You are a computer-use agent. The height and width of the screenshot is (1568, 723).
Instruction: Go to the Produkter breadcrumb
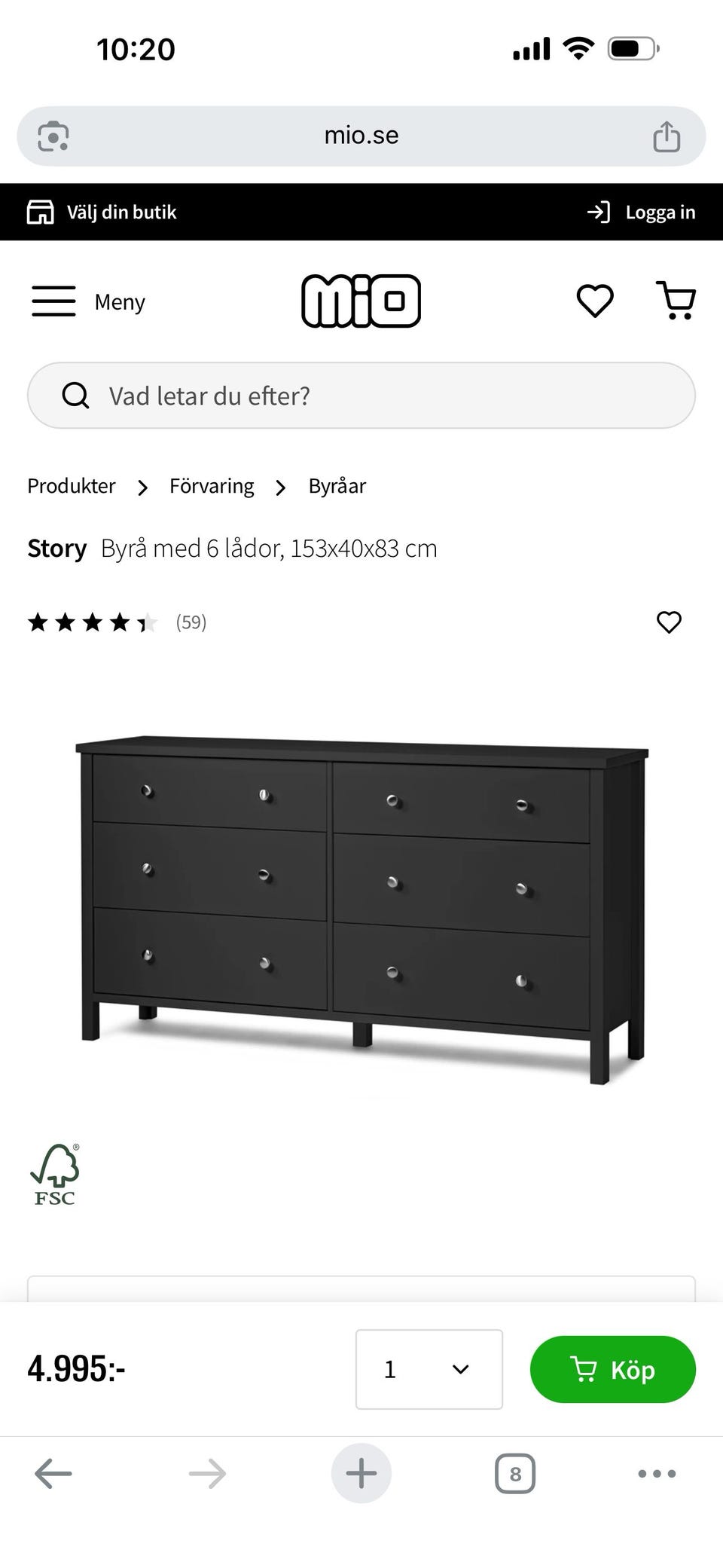coord(72,486)
